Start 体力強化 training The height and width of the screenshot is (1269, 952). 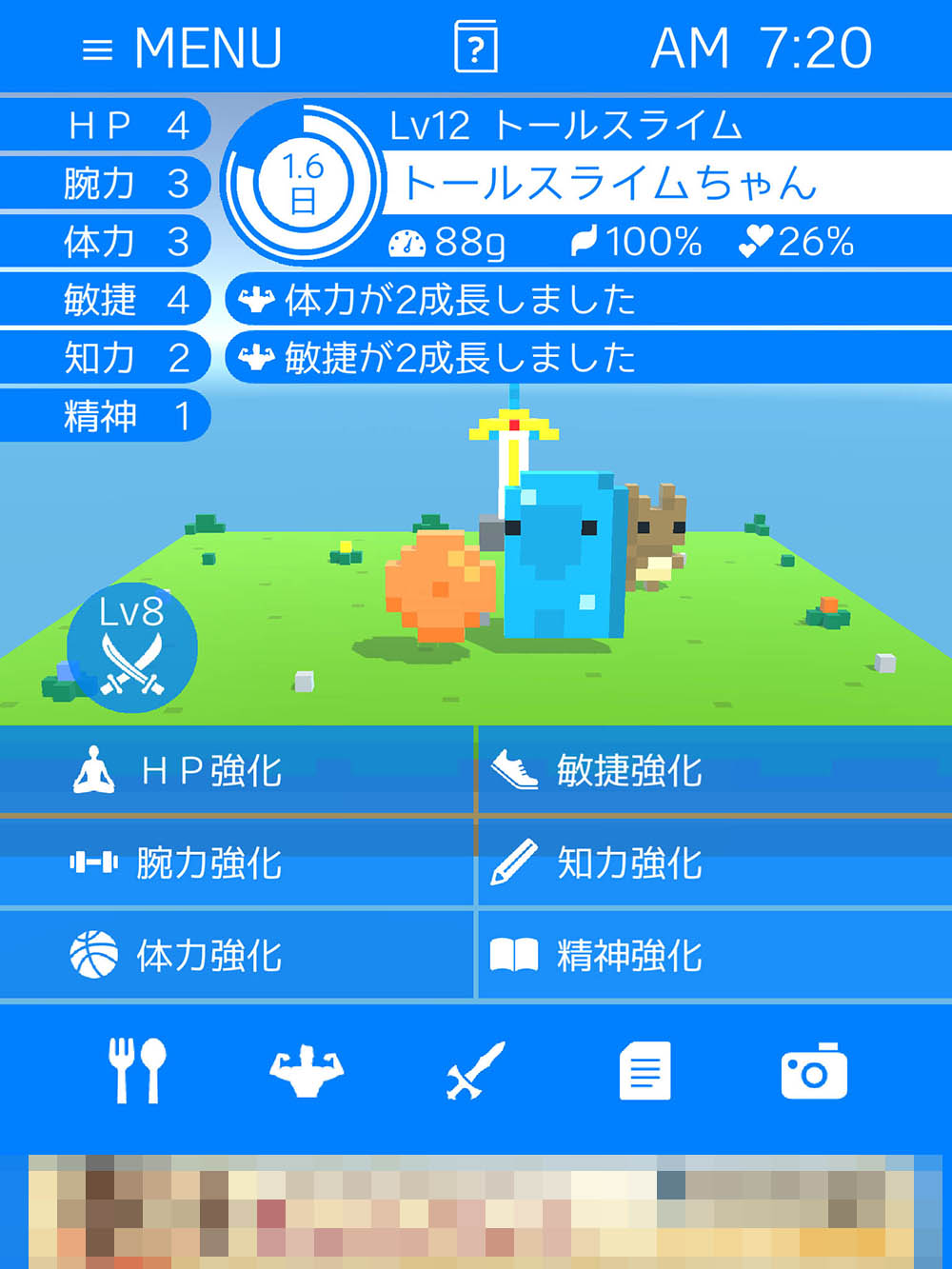pyautogui.click(x=237, y=955)
